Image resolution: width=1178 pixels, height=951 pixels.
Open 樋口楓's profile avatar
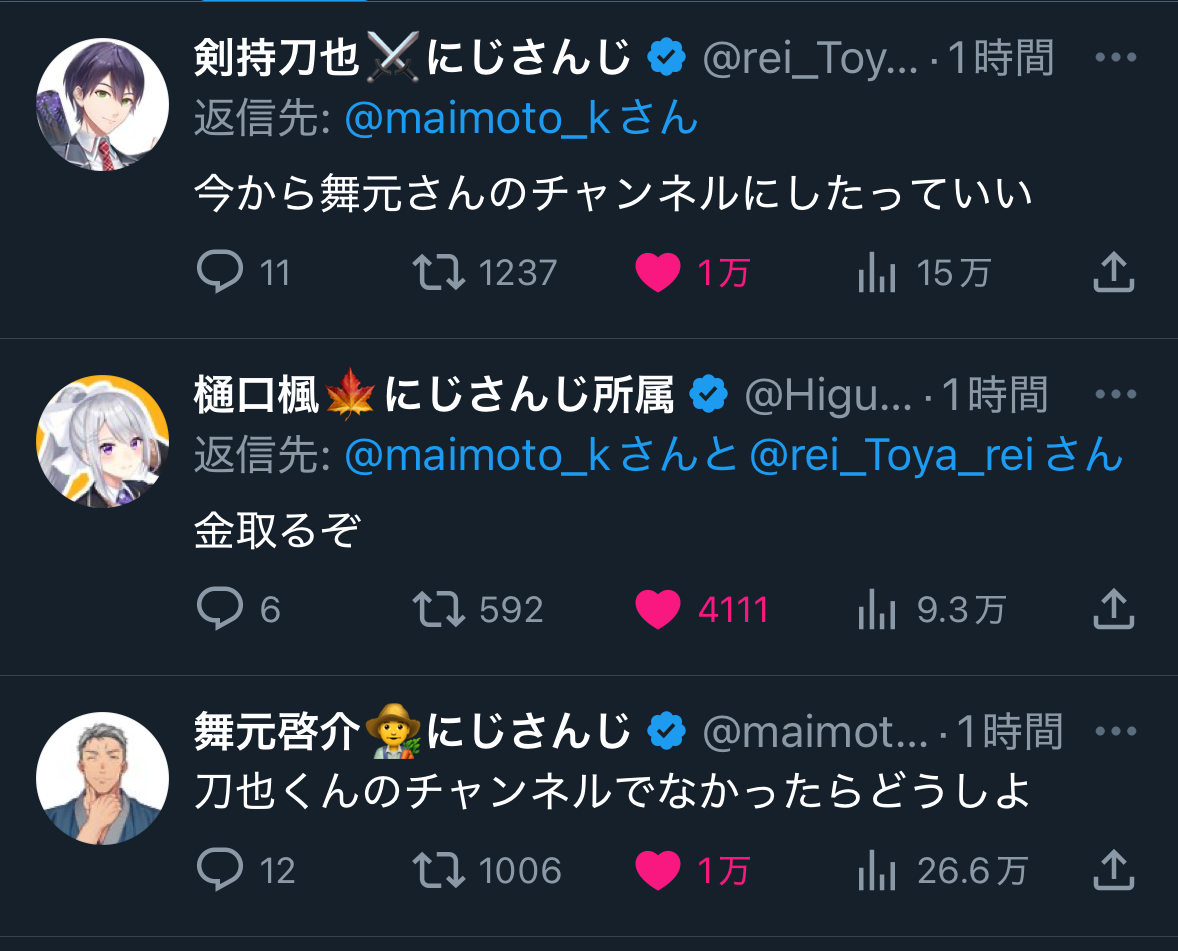tap(102, 441)
